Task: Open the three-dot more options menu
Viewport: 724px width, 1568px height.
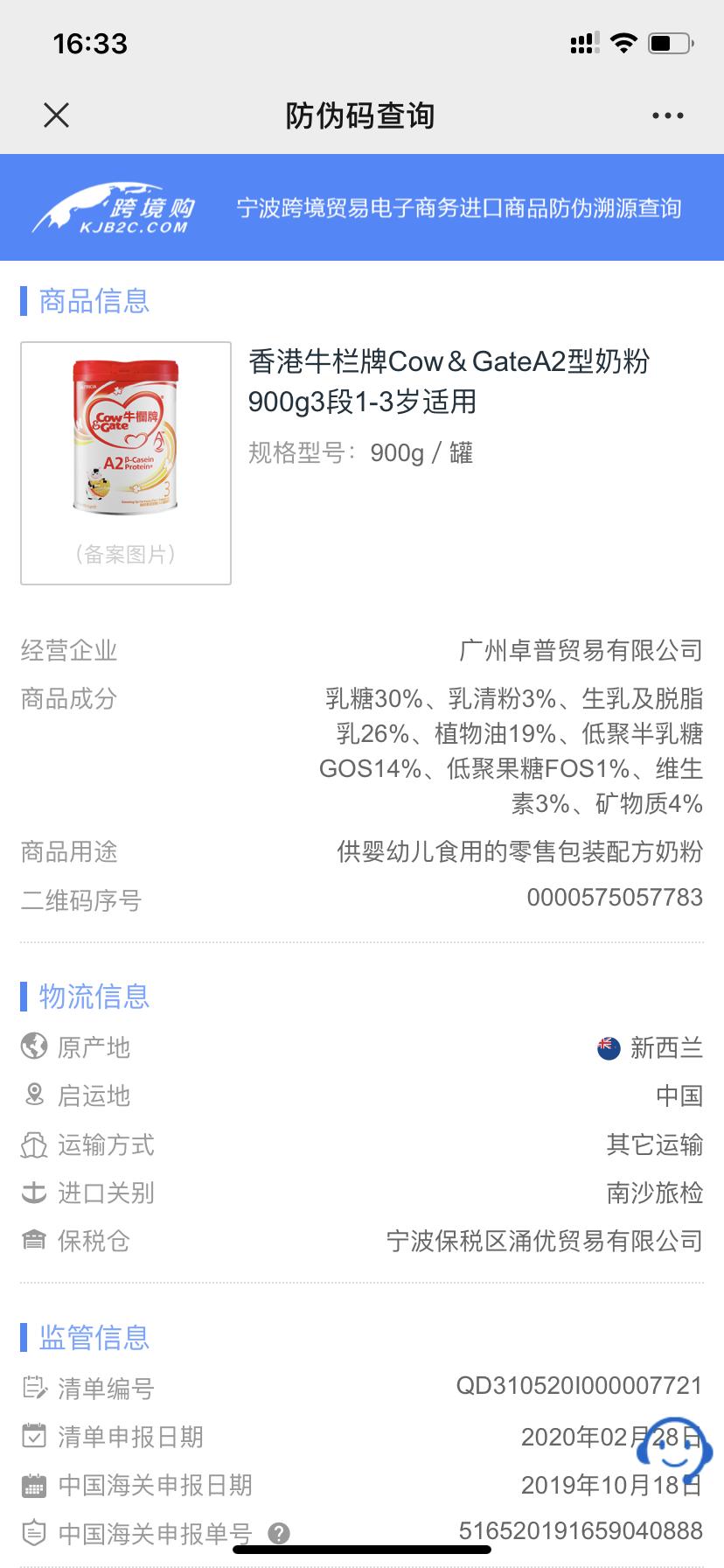Action: (667, 115)
